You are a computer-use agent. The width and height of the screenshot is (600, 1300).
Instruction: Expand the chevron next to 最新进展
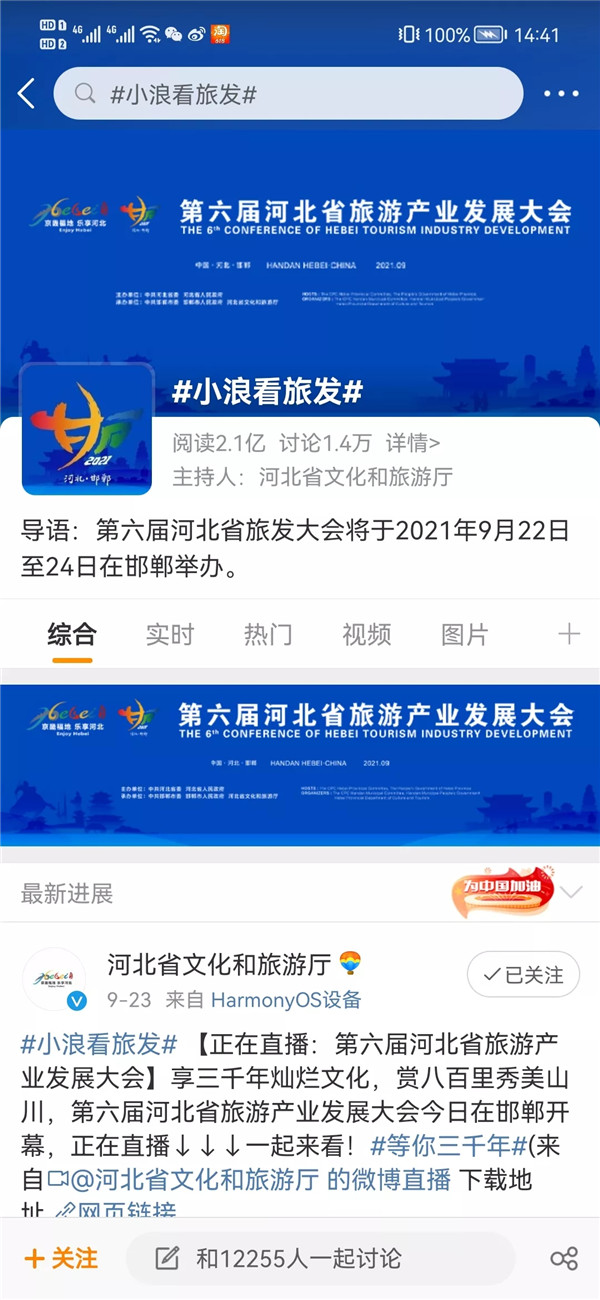click(571, 892)
